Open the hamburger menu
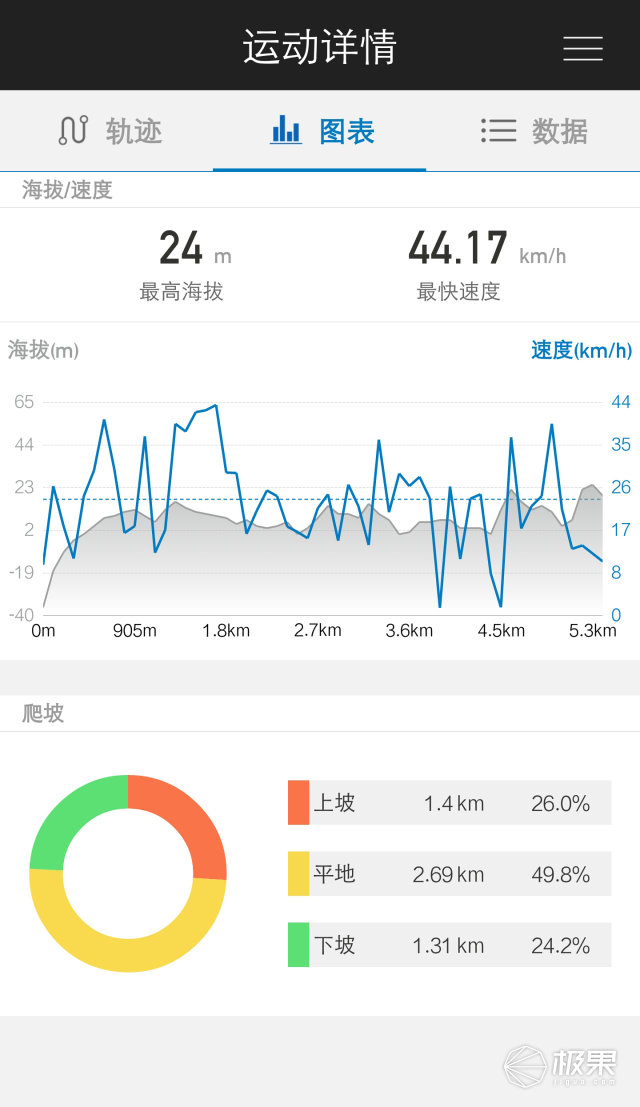This screenshot has height=1107, width=640. click(582, 47)
